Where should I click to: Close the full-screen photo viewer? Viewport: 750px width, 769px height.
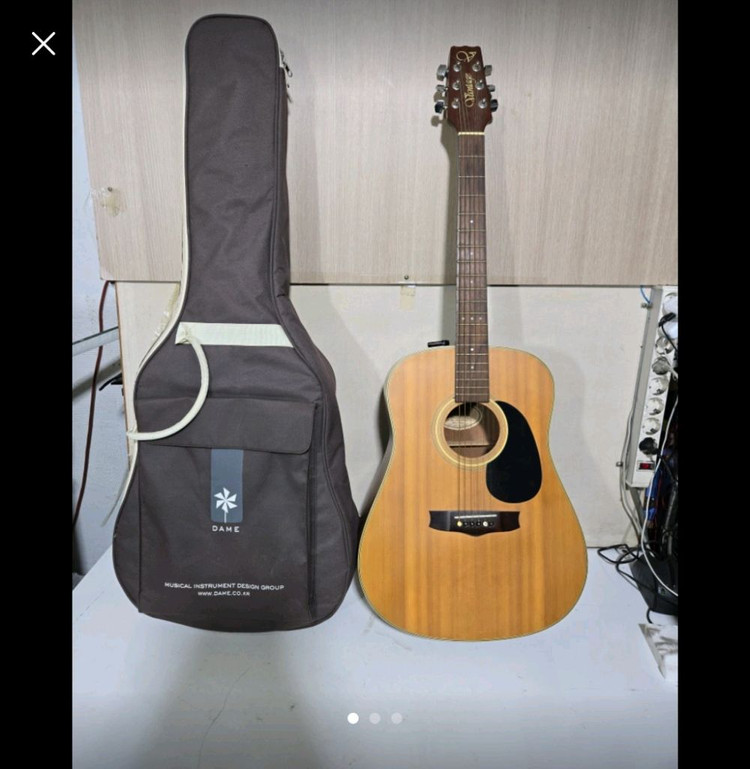point(43,43)
